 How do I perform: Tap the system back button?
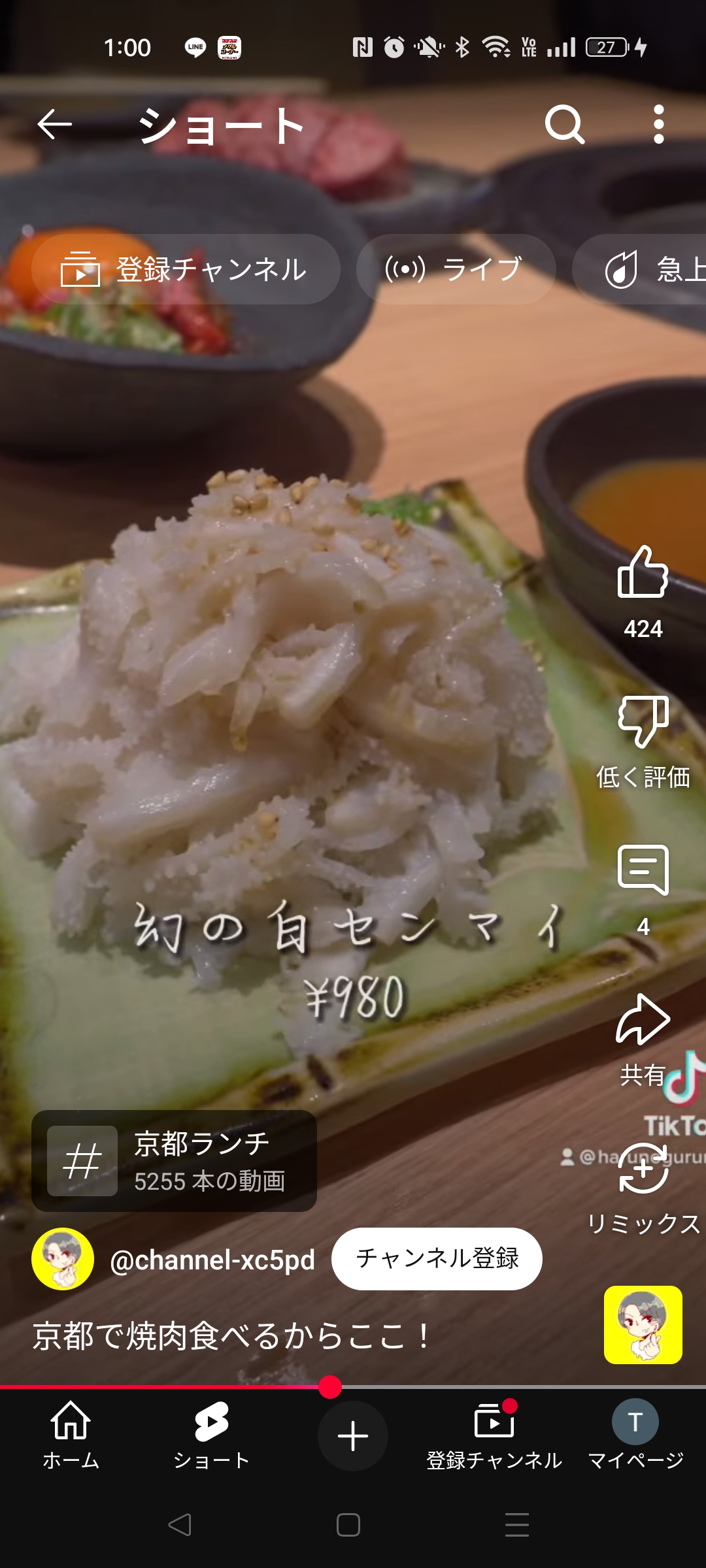180,1525
